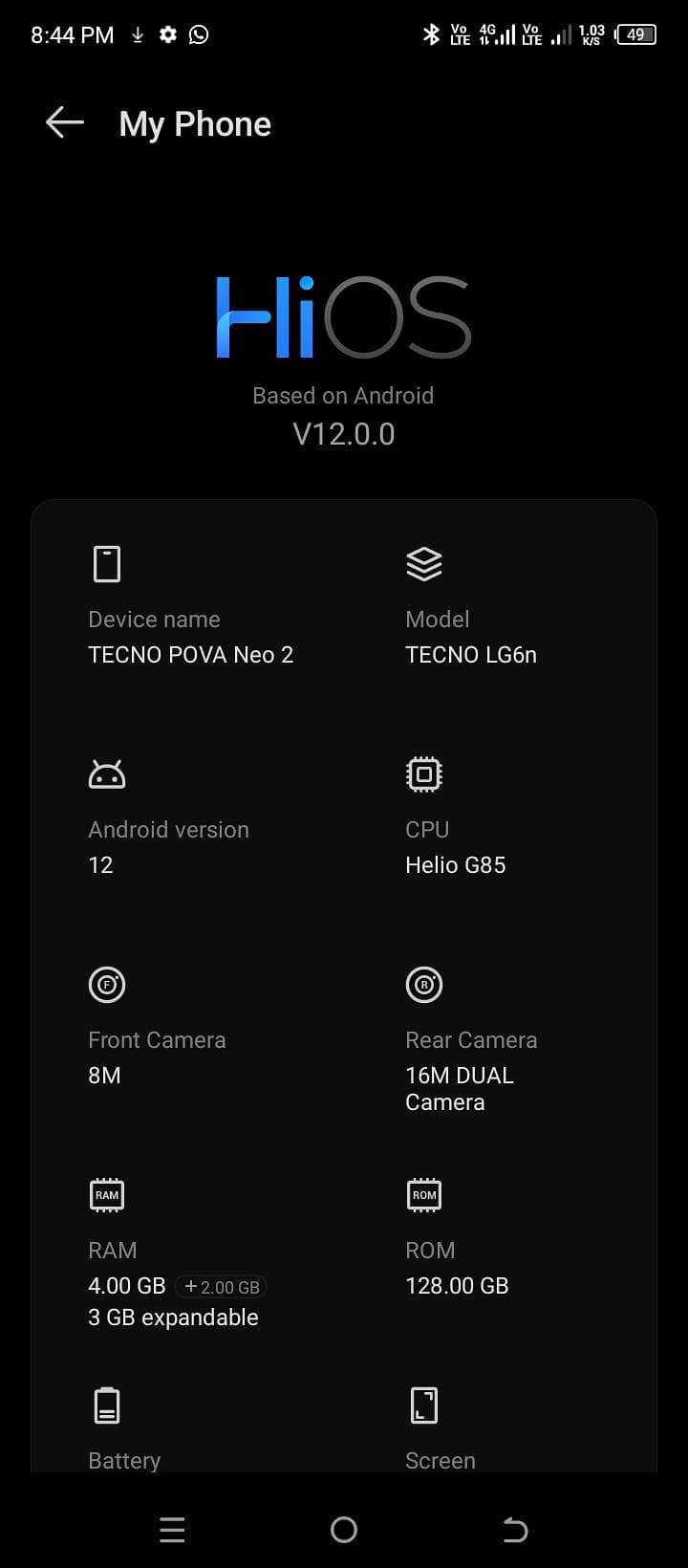This screenshot has width=688, height=1568.
Task: Open recent apps from the navigation bar
Action: pos(172,1530)
